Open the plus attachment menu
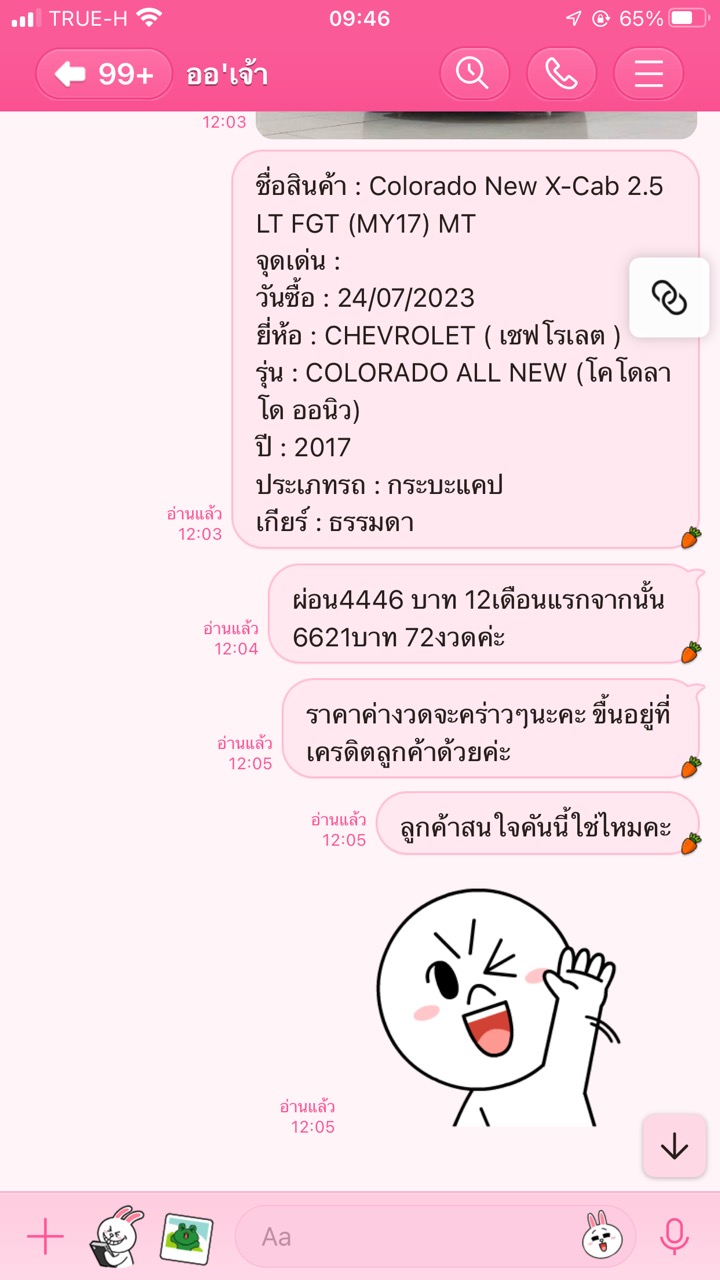The height and width of the screenshot is (1280, 720). (x=45, y=1237)
